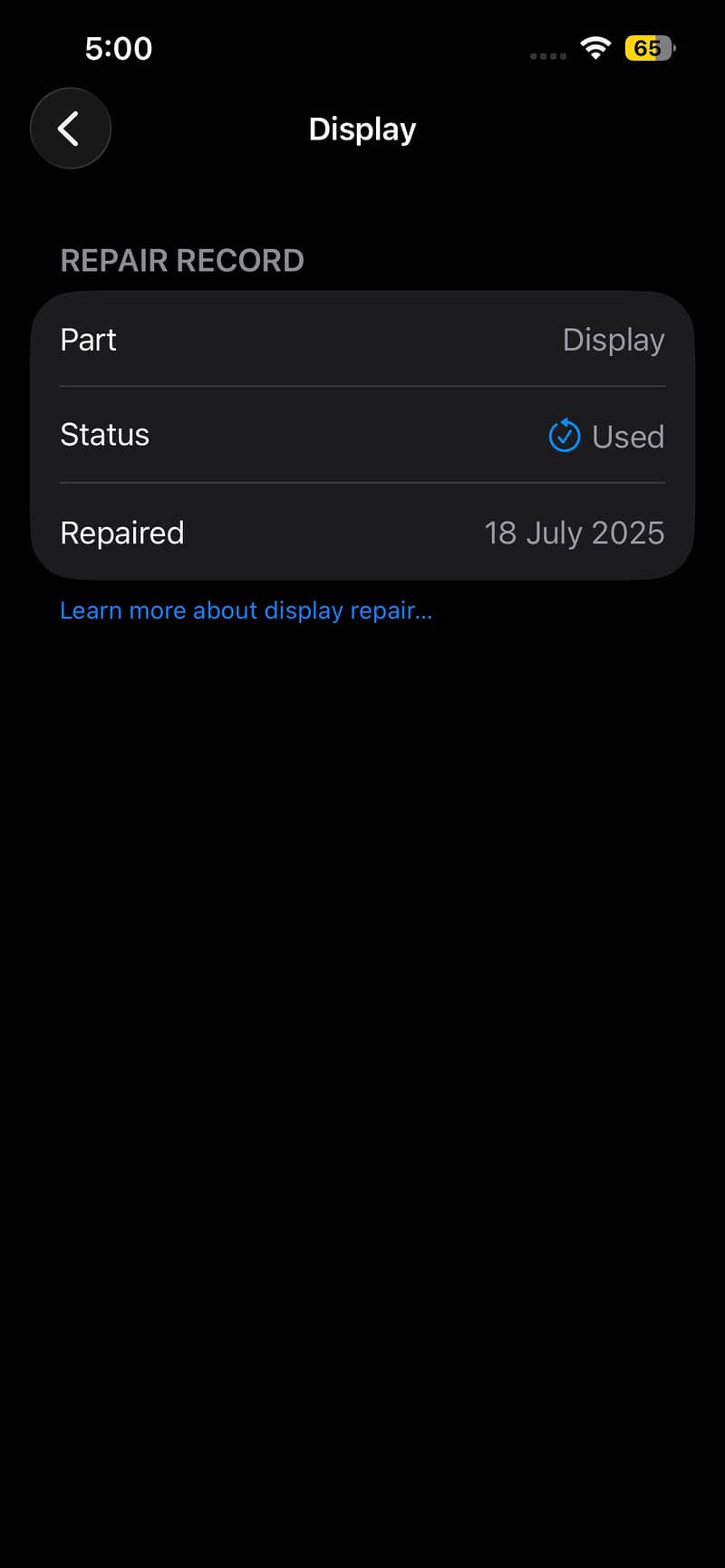Select the Repaired row dated 18 July 2025
The height and width of the screenshot is (1568, 725).
tap(362, 533)
